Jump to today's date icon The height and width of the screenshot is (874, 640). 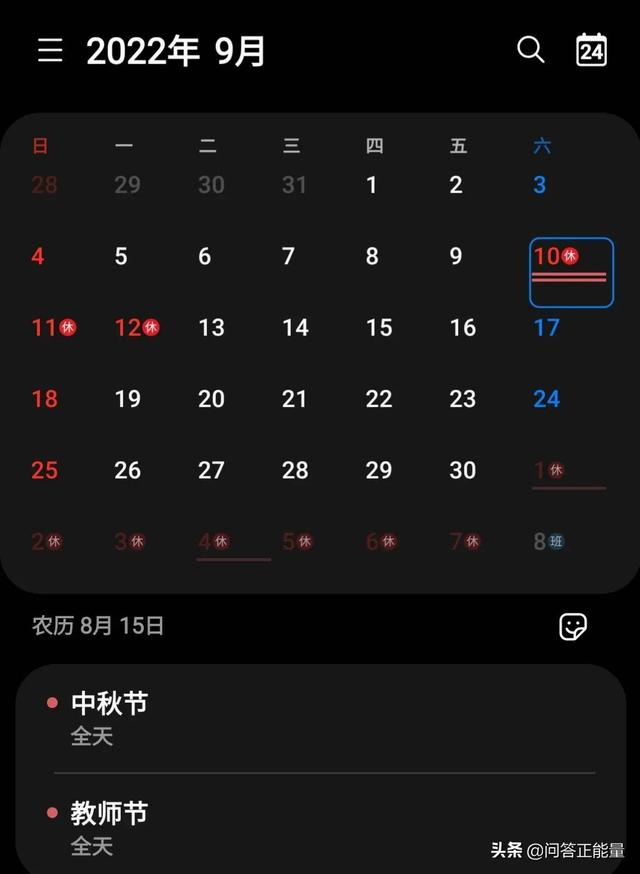click(x=591, y=50)
